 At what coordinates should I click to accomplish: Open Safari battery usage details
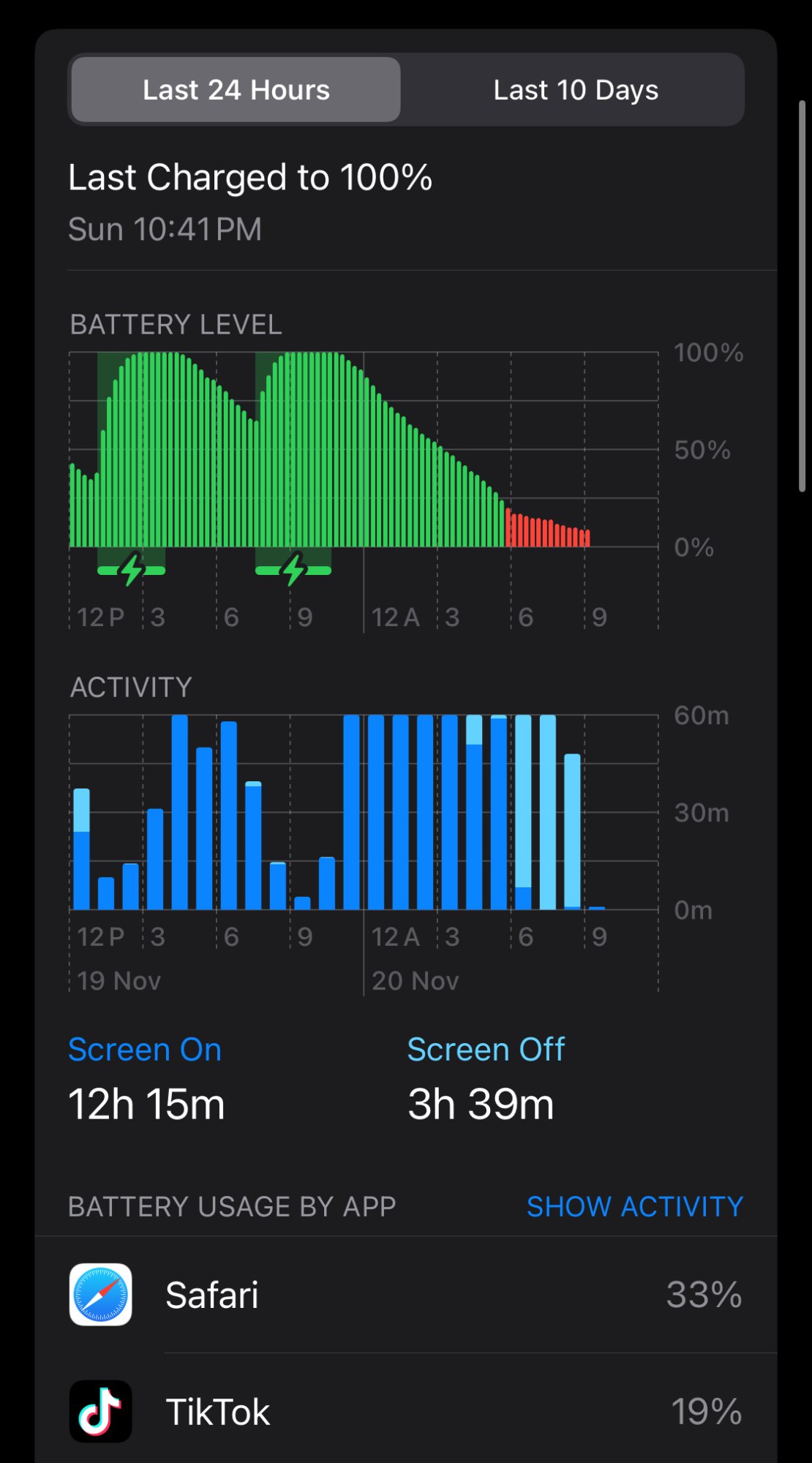coord(405,1295)
